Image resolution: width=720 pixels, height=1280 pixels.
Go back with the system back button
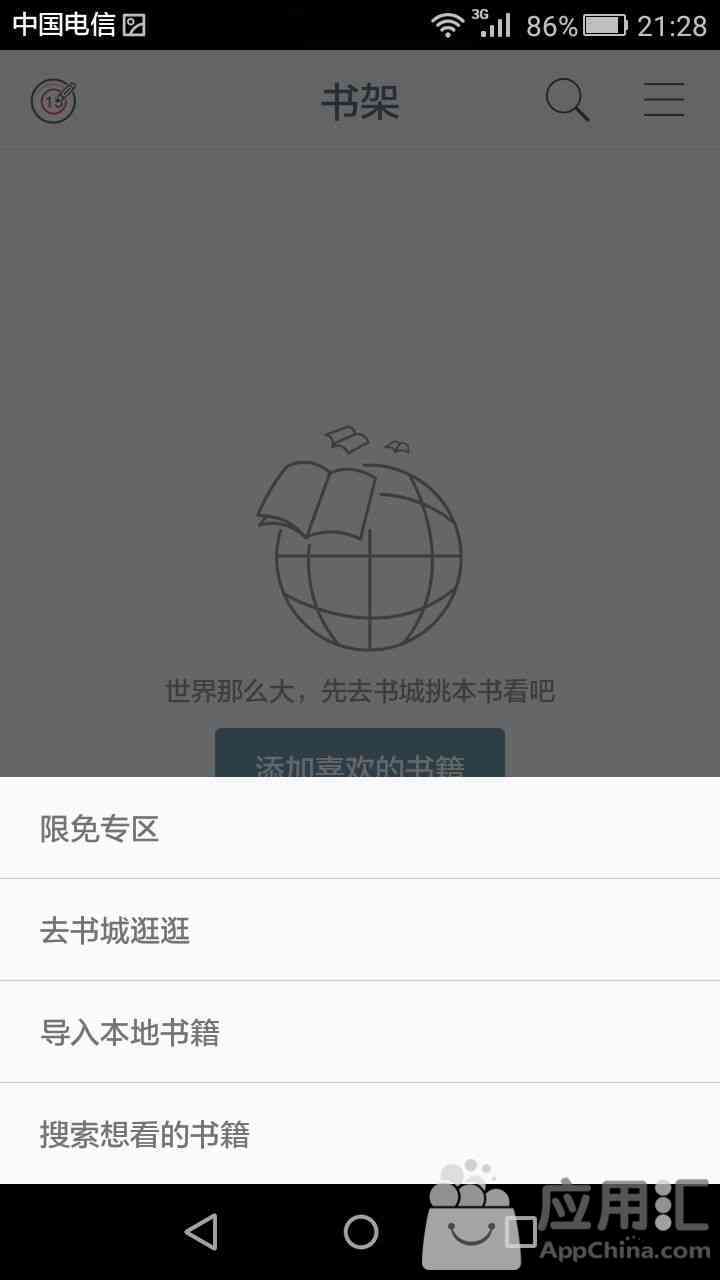pos(201,1232)
